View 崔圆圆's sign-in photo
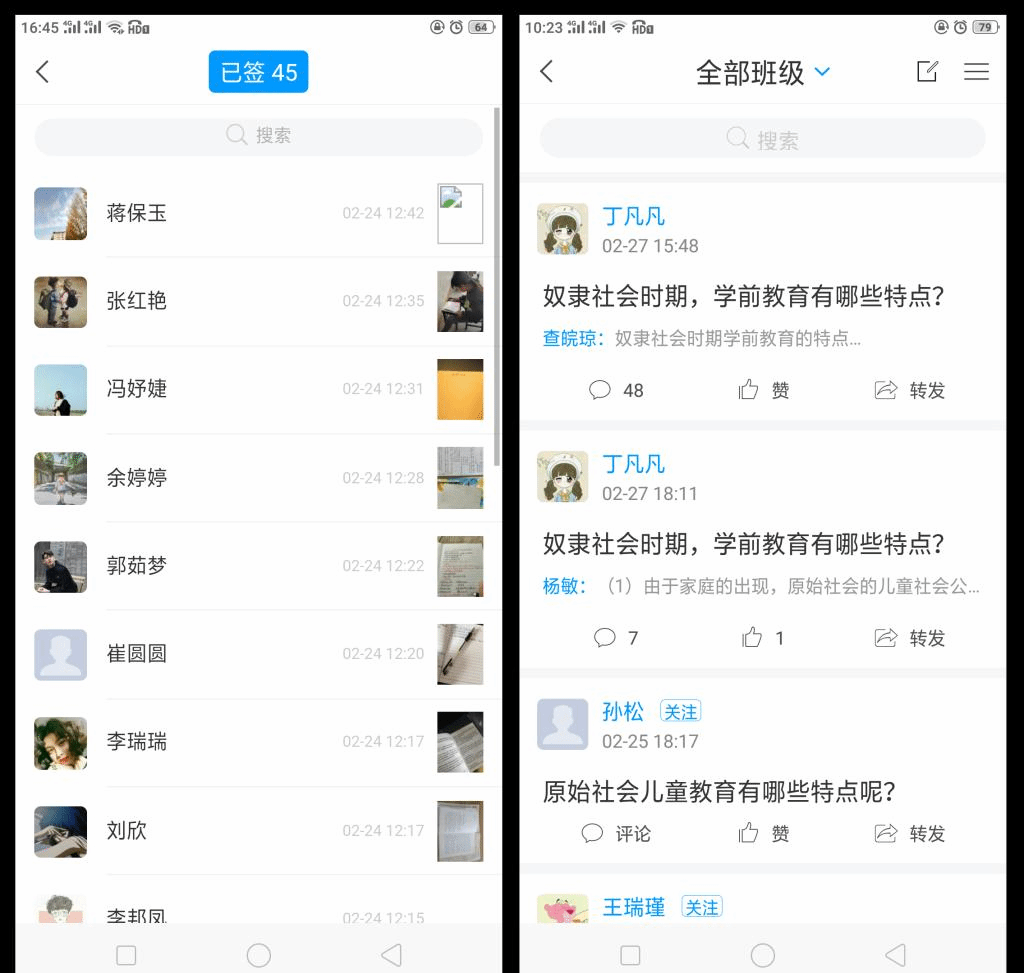The image size is (1024, 973). [459, 654]
